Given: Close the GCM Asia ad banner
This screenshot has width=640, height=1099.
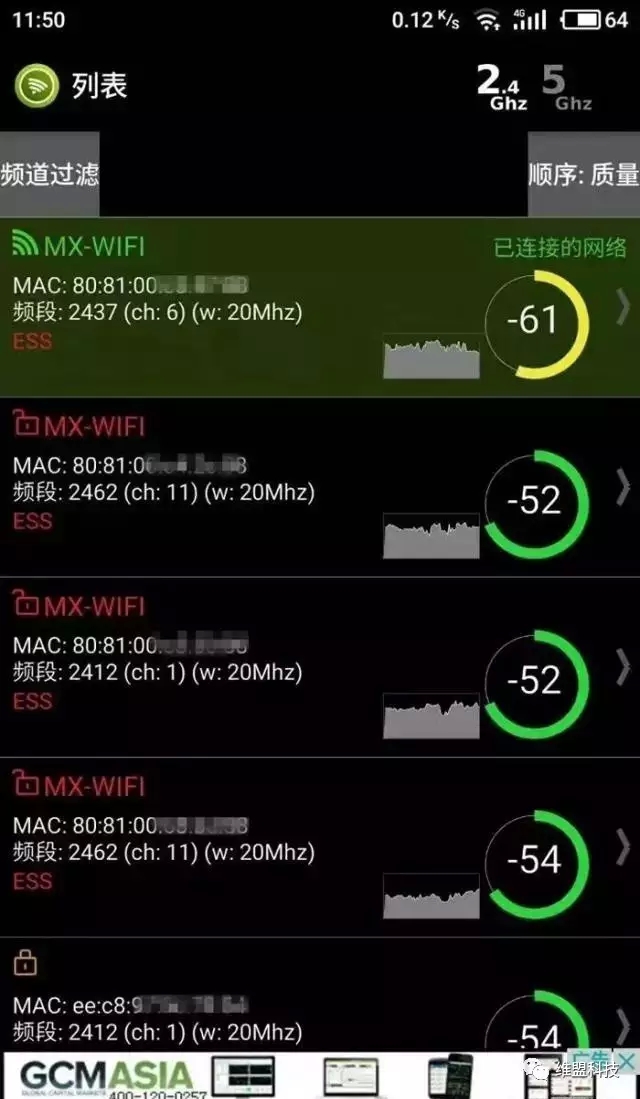Looking at the screenshot, I should pos(626,1060).
